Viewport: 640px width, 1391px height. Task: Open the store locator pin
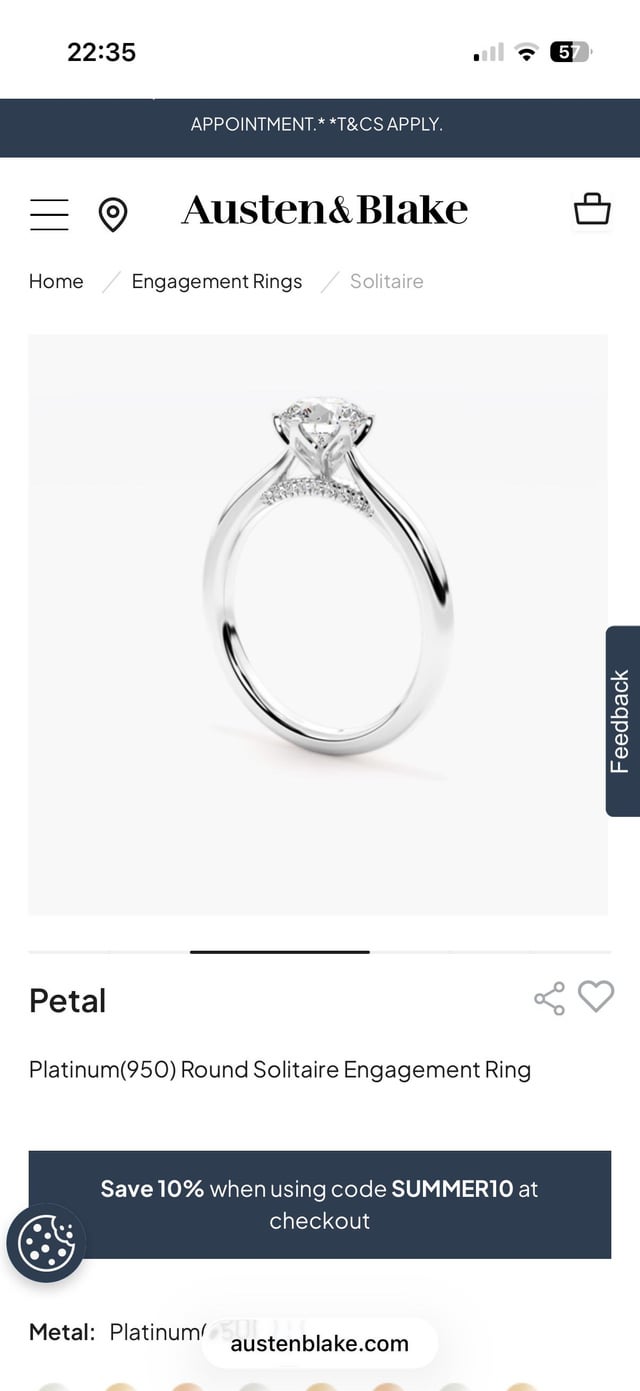tap(113, 214)
